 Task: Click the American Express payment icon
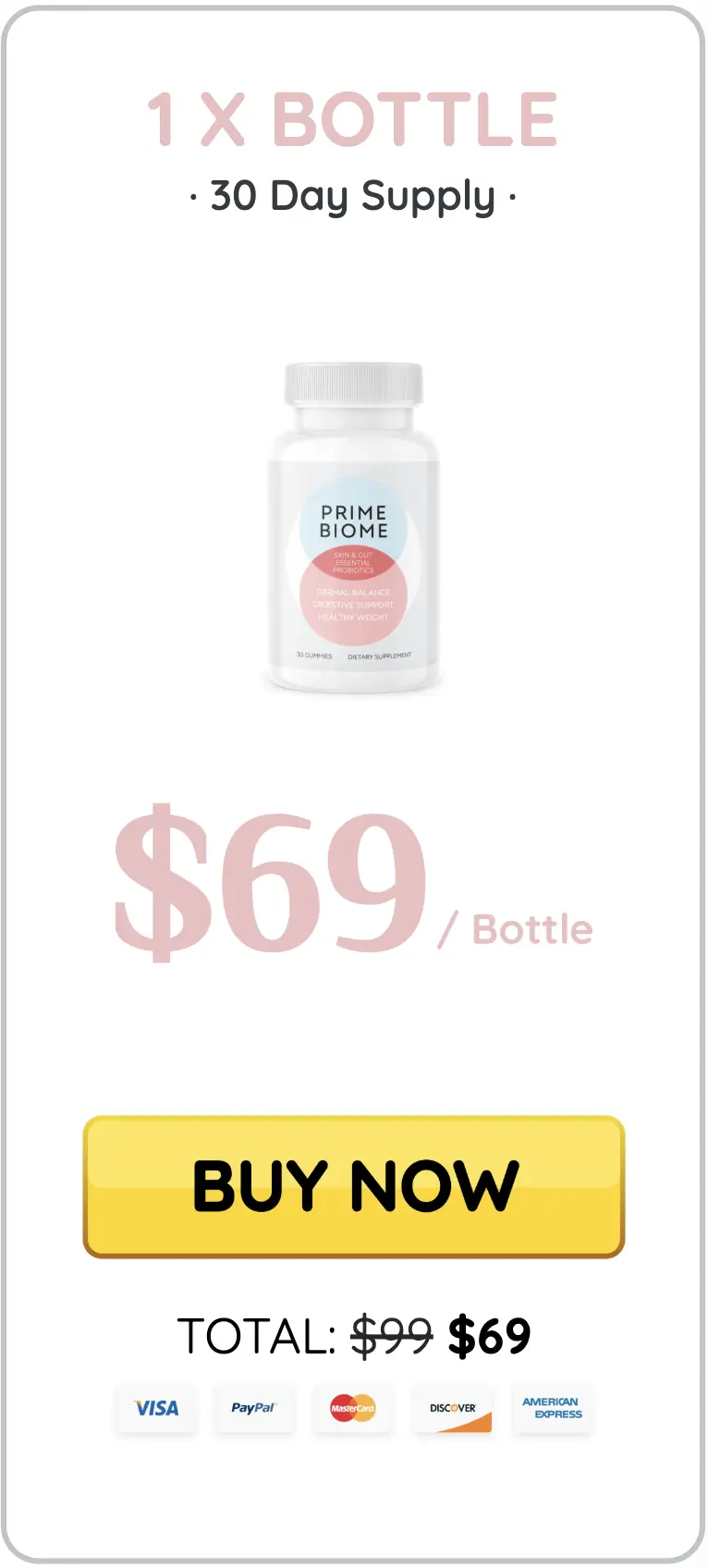552,1409
